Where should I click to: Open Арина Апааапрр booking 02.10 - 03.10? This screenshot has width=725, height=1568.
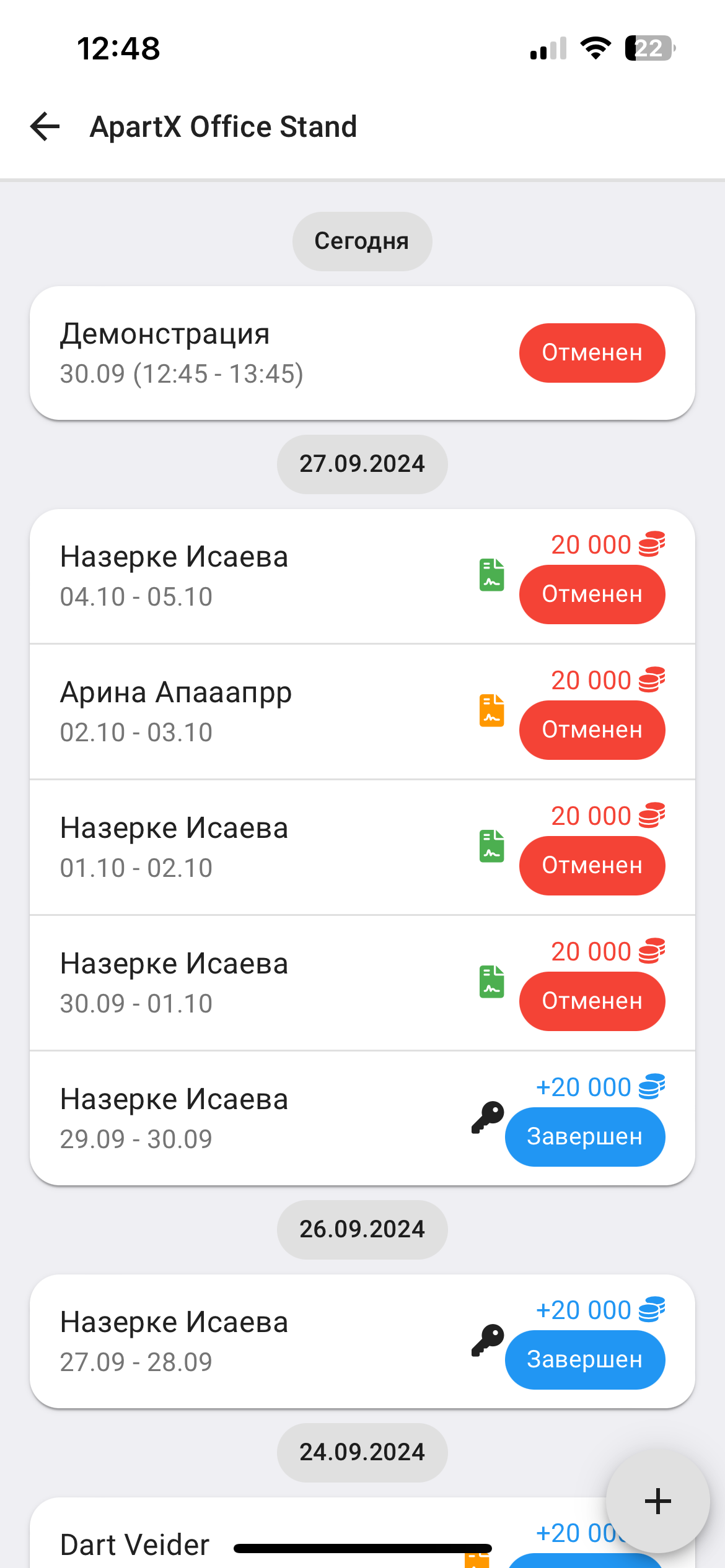[x=362, y=712]
